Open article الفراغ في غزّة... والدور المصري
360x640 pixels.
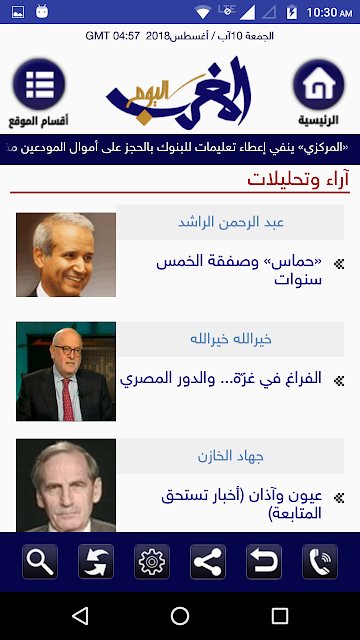click(221, 378)
